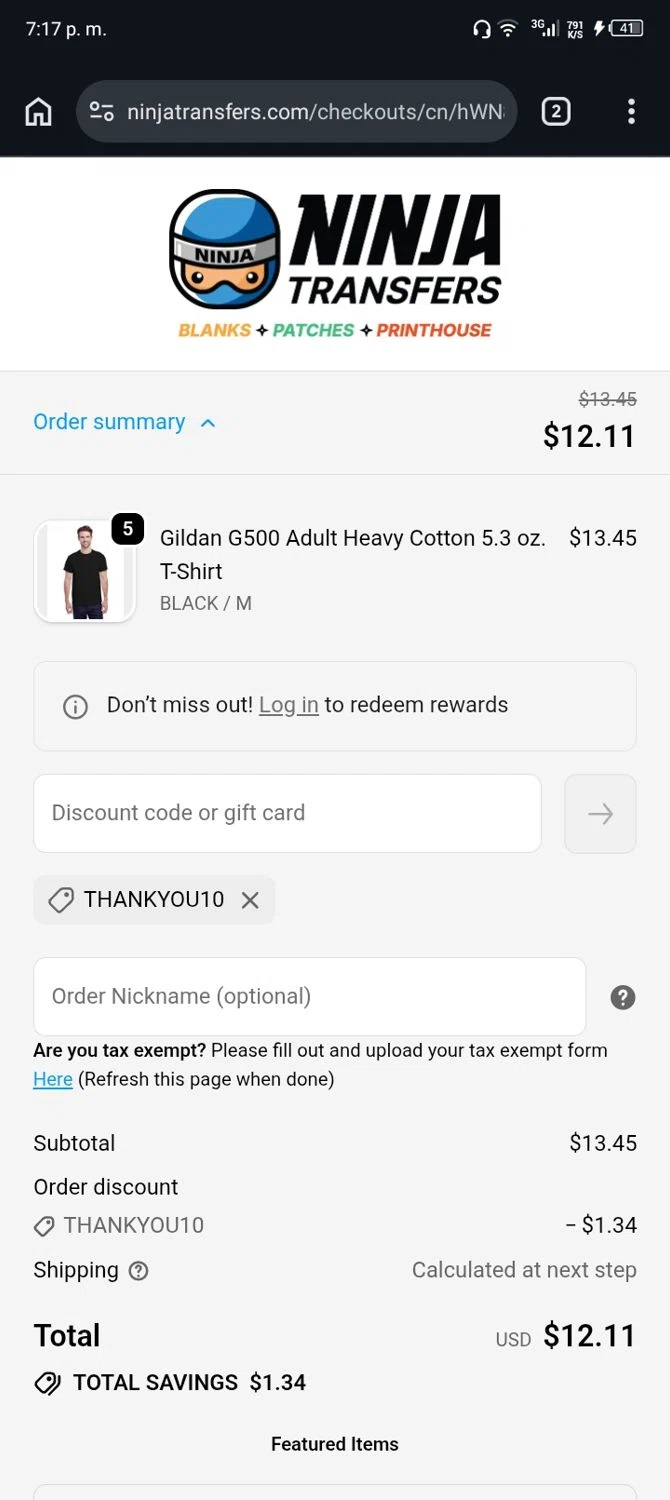
Task: Visit the Ninja Transfers logo homepage
Action: click(335, 264)
